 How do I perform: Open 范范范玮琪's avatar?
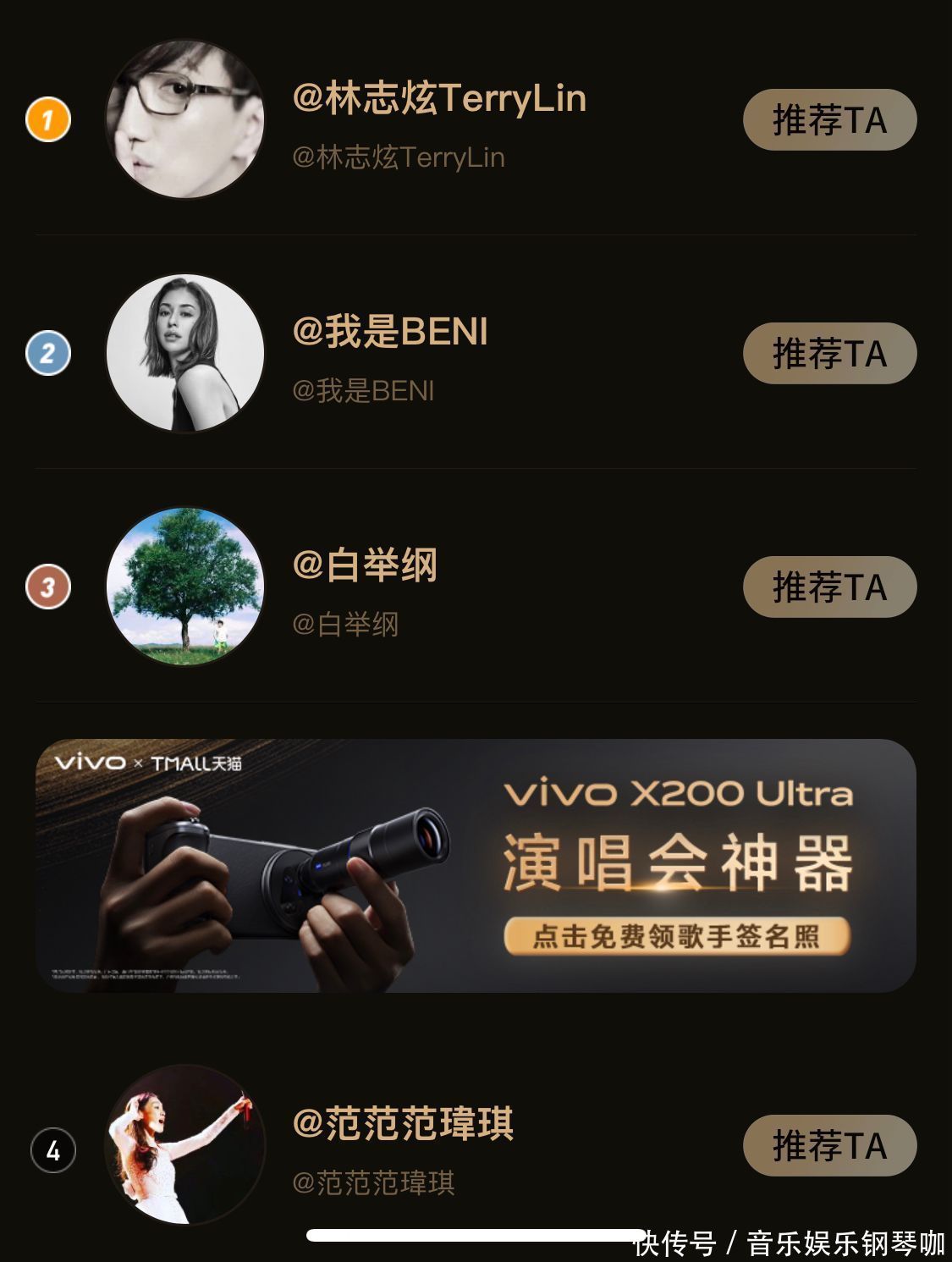185,1145
